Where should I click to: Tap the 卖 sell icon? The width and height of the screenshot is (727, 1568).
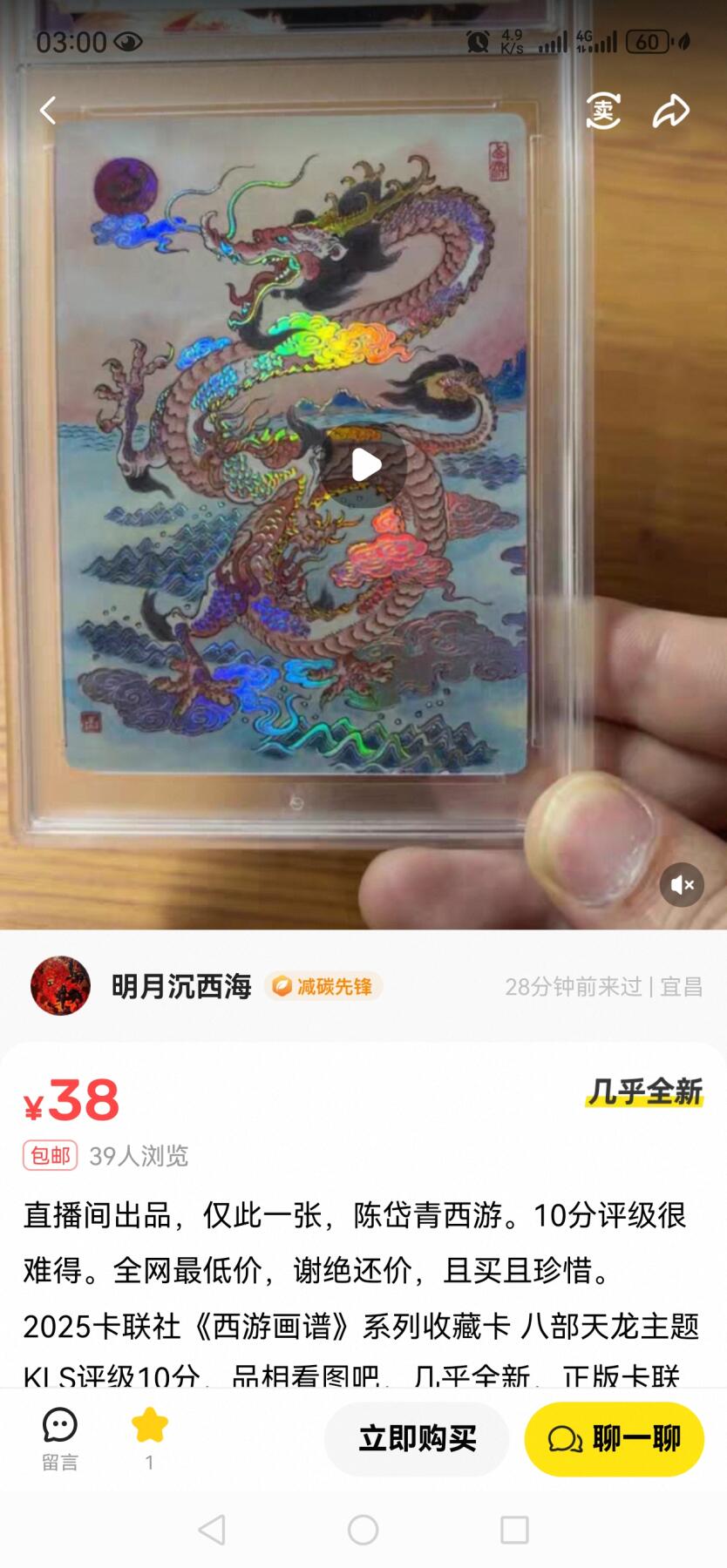pos(602,111)
